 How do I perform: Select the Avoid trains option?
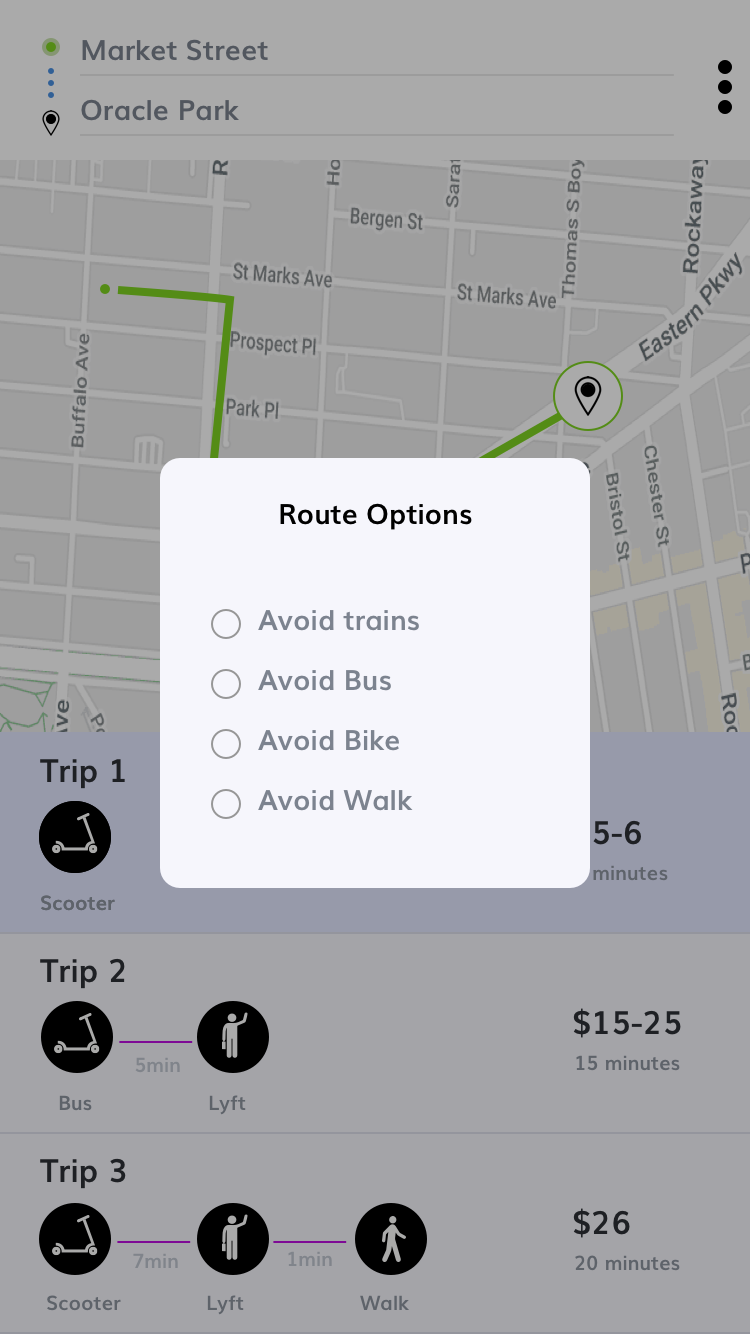point(226,623)
